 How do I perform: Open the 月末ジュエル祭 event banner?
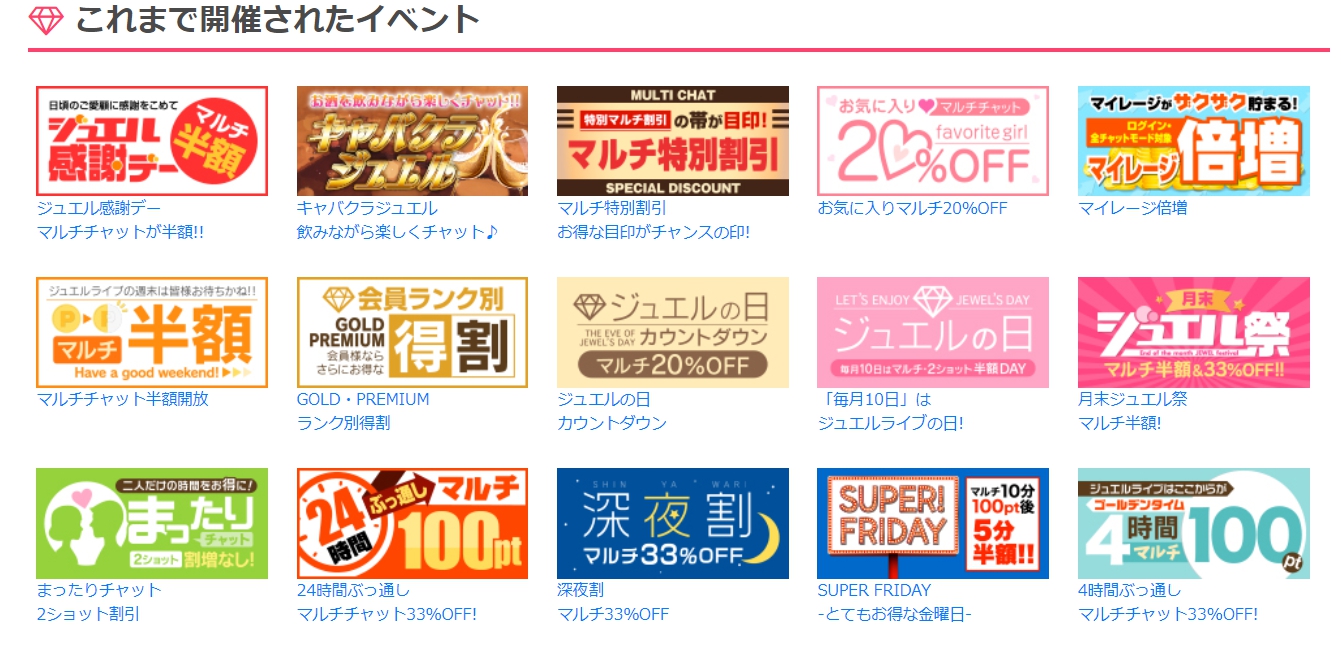1193,332
